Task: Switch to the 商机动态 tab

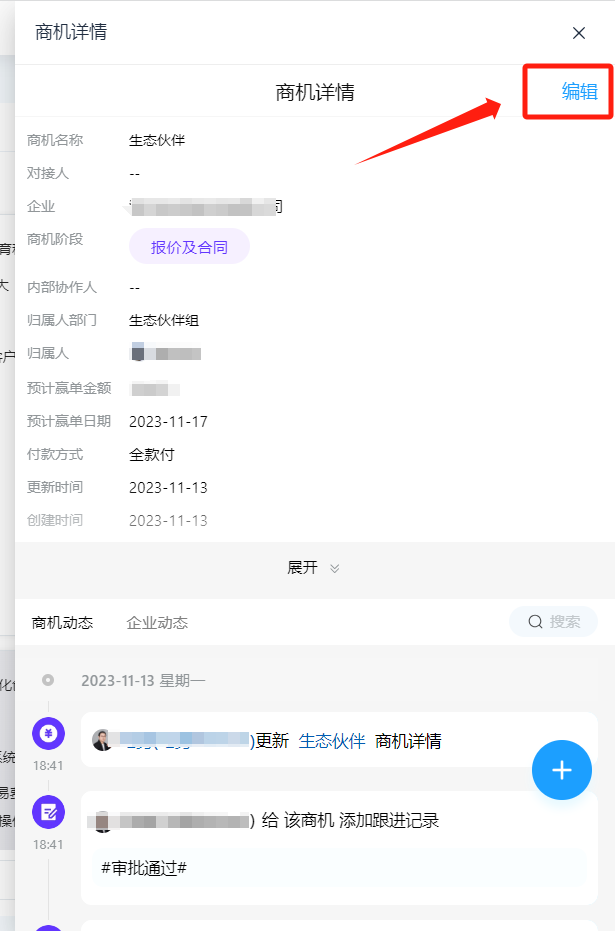Action: [62, 622]
